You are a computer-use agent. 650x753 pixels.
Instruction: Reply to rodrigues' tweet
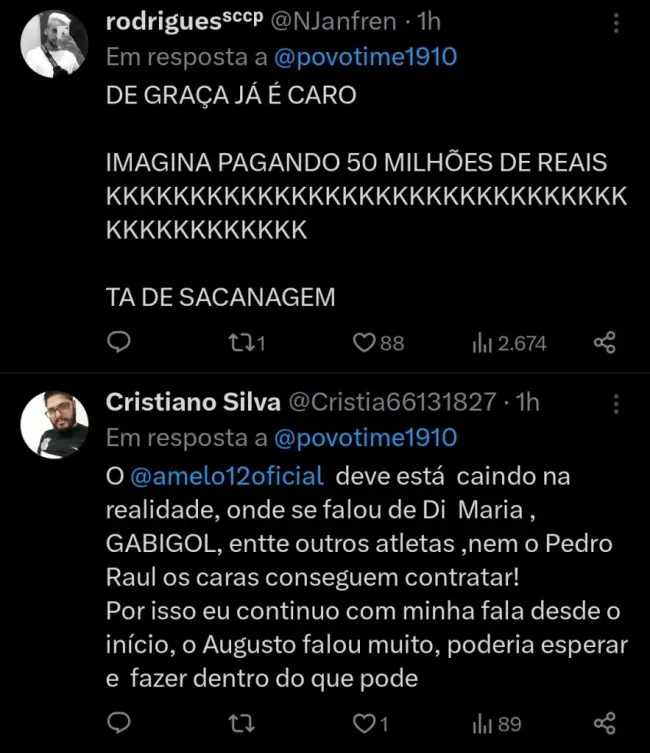pyautogui.click(x=119, y=343)
